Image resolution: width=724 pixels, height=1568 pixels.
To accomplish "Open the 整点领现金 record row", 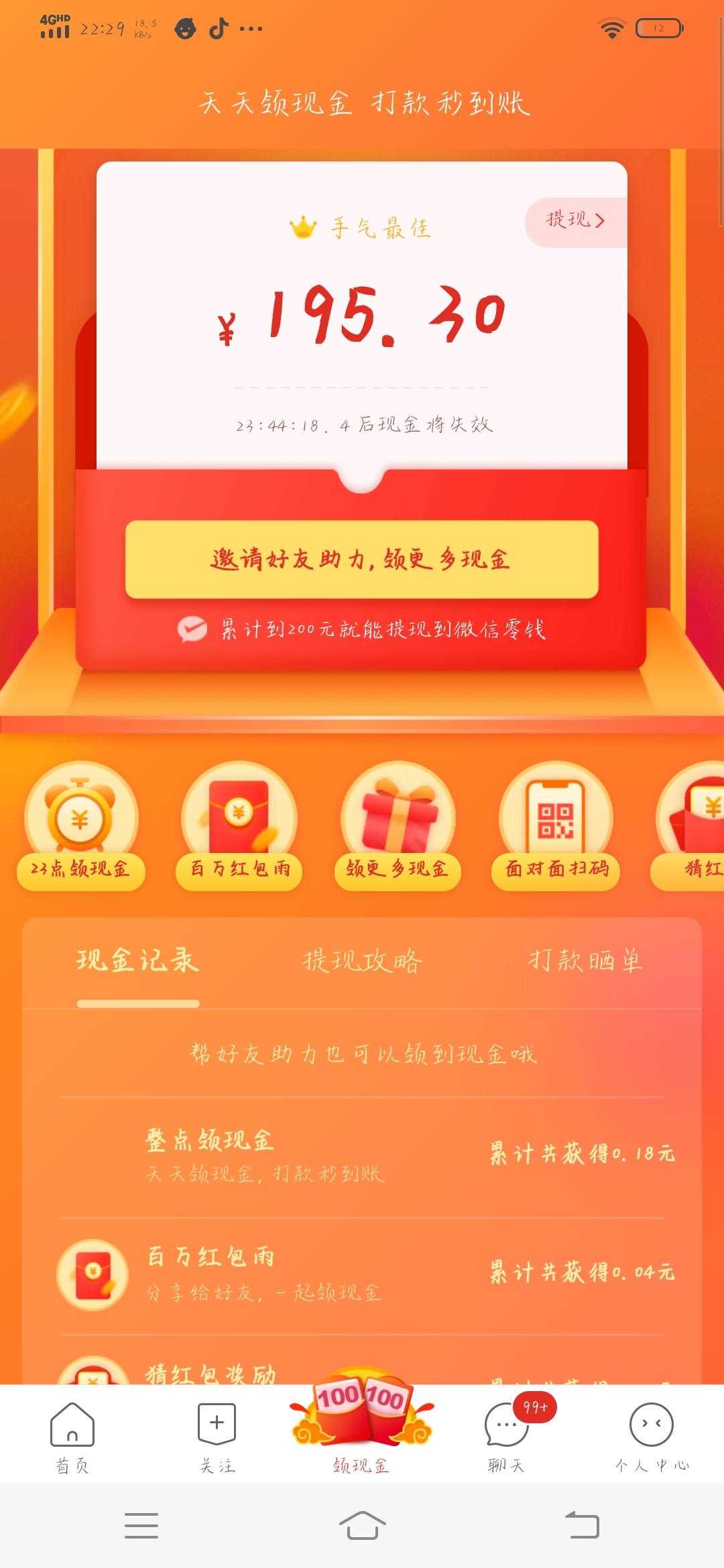I will point(362,1155).
